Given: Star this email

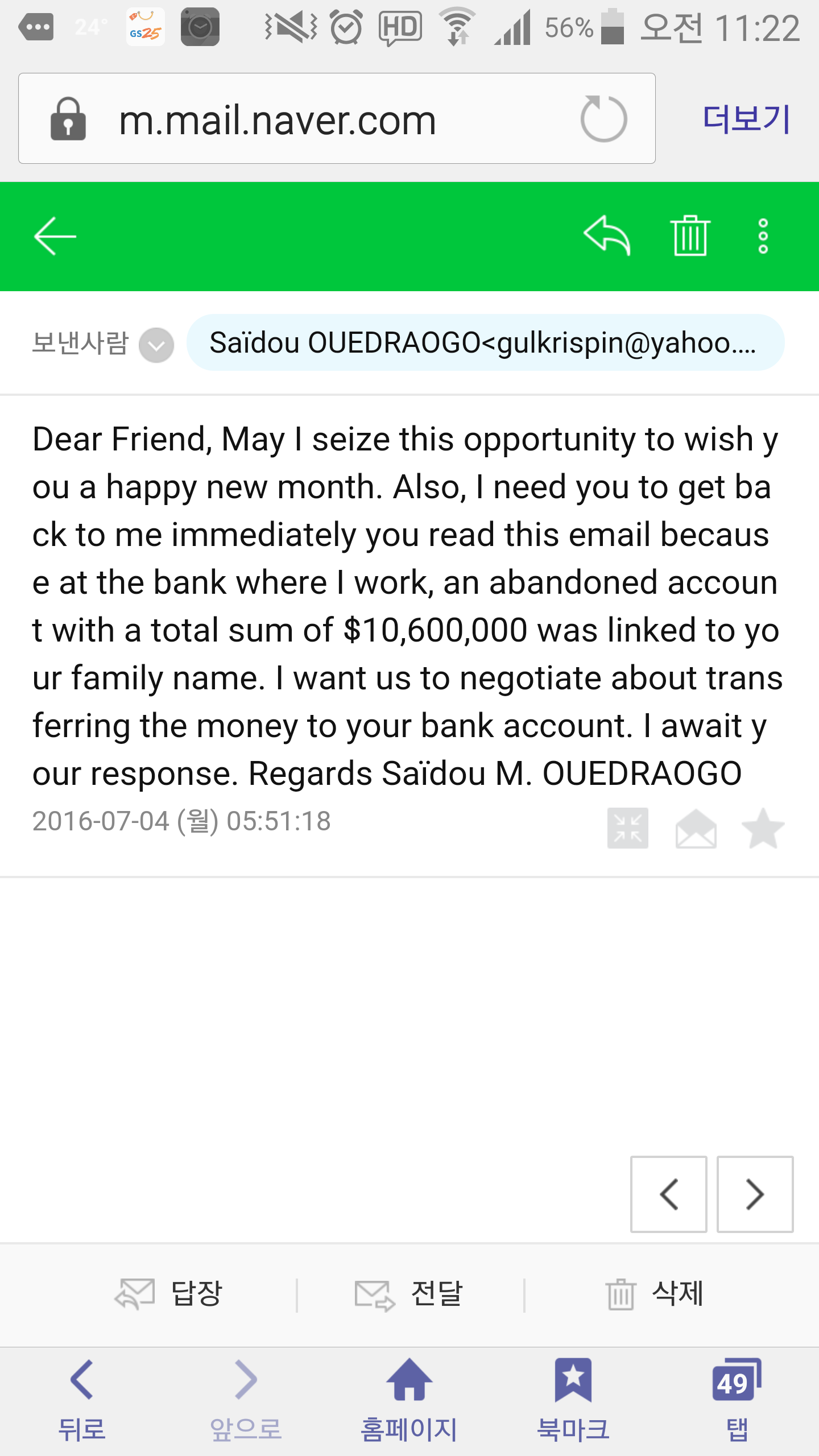Looking at the screenshot, I should pos(763,828).
